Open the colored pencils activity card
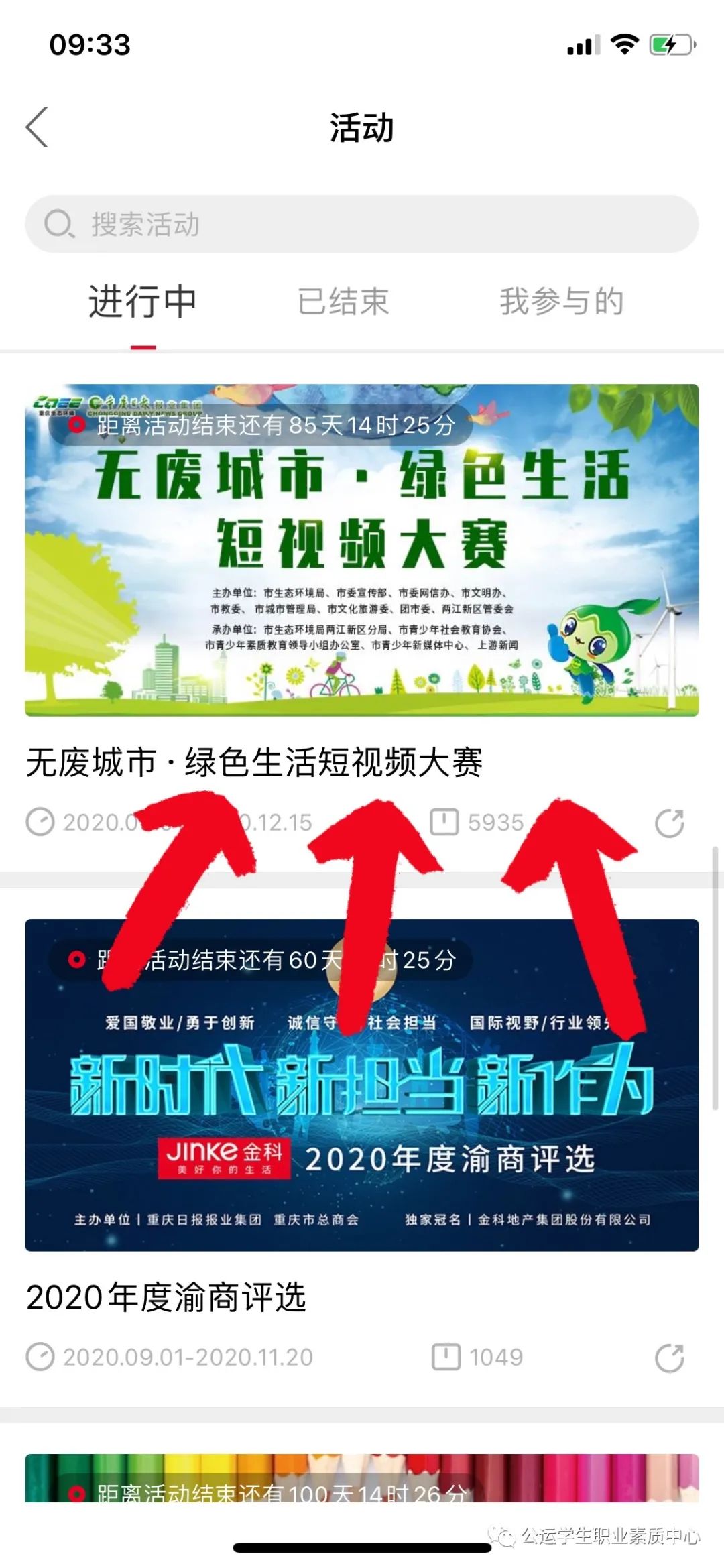This screenshot has width=724, height=1568. point(362,1477)
